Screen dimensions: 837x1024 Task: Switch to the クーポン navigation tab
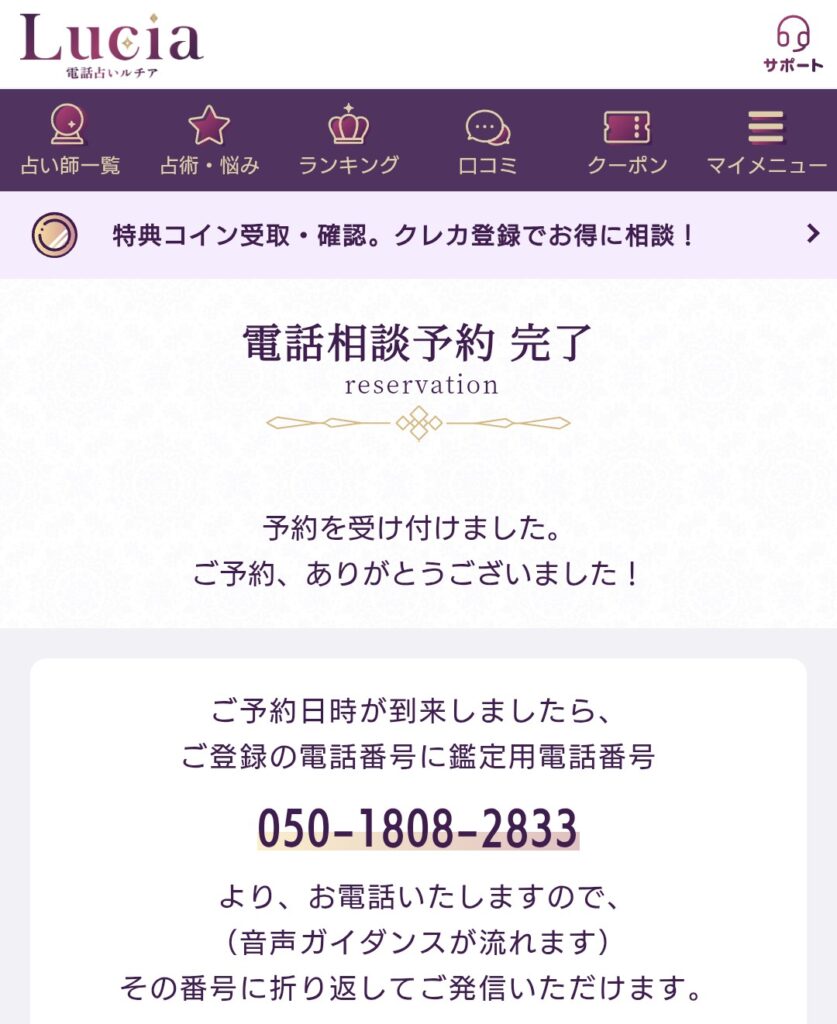pyautogui.click(x=625, y=140)
